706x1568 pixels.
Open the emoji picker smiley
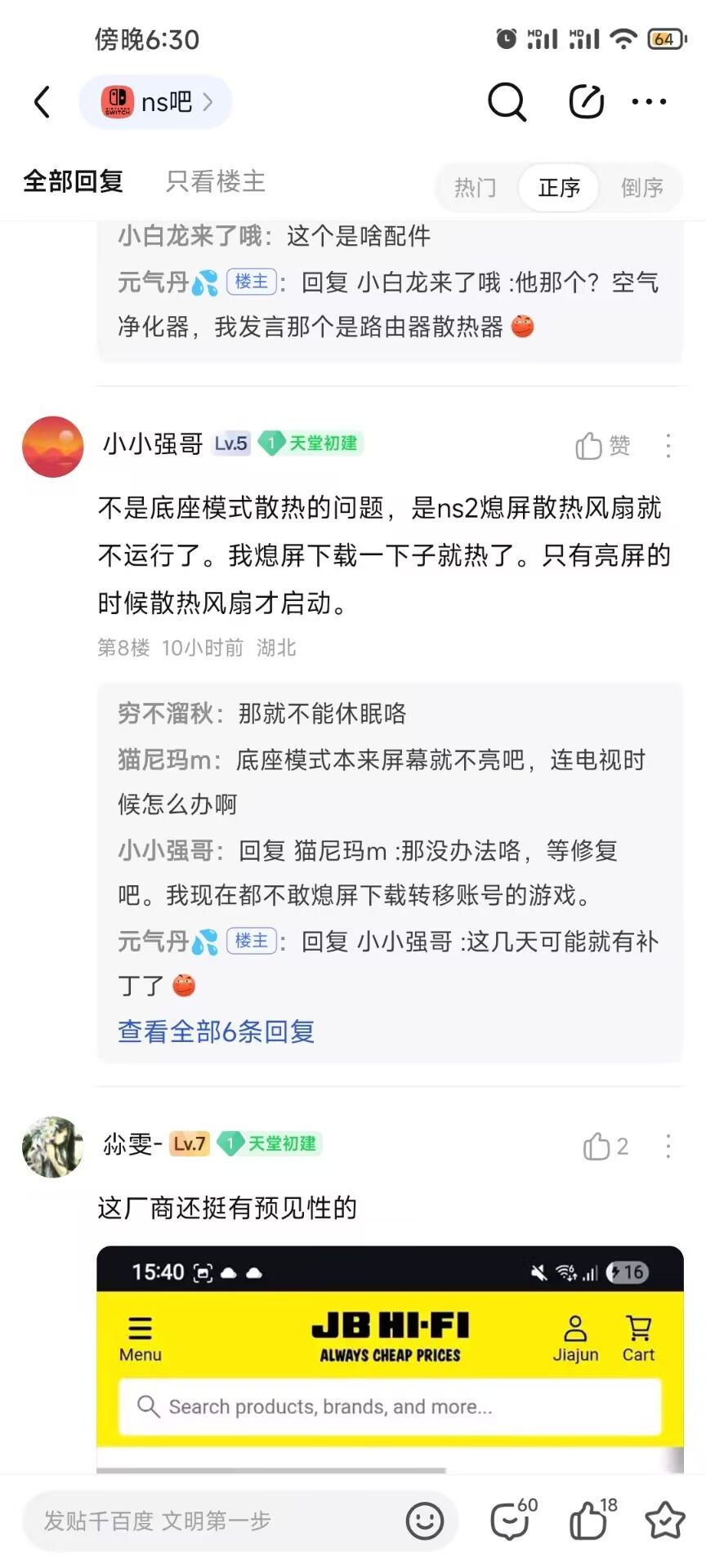425,1521
